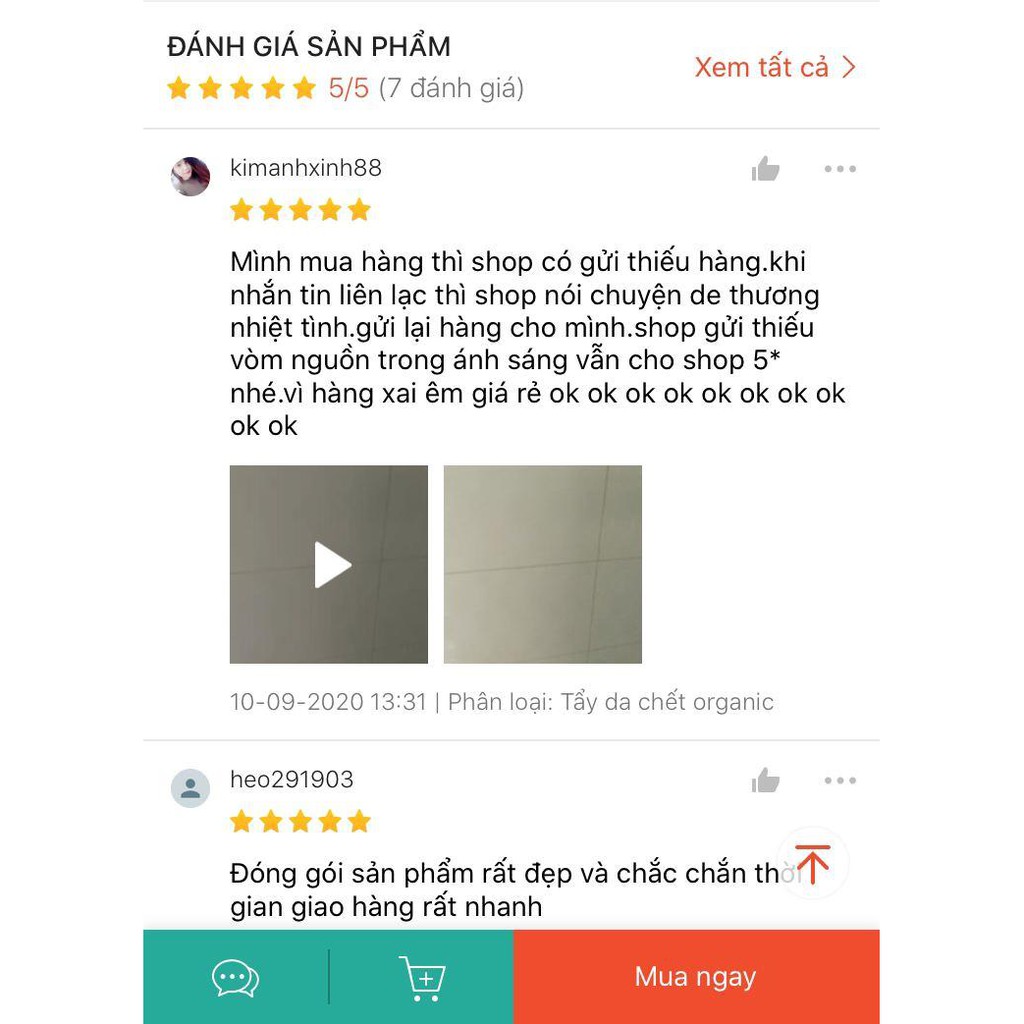
Task: Tap Mua ngay to buy now
Action: [x=696, y=977]
